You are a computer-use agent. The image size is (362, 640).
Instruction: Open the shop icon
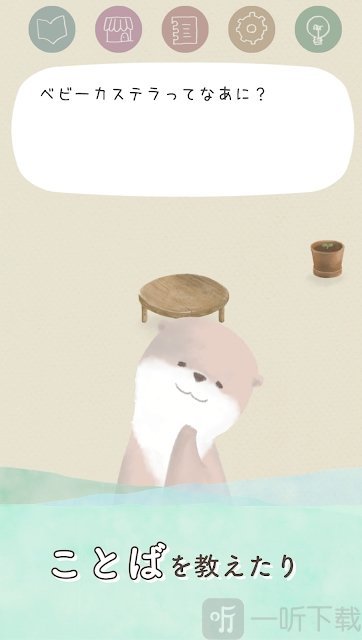tap(118, 29)
